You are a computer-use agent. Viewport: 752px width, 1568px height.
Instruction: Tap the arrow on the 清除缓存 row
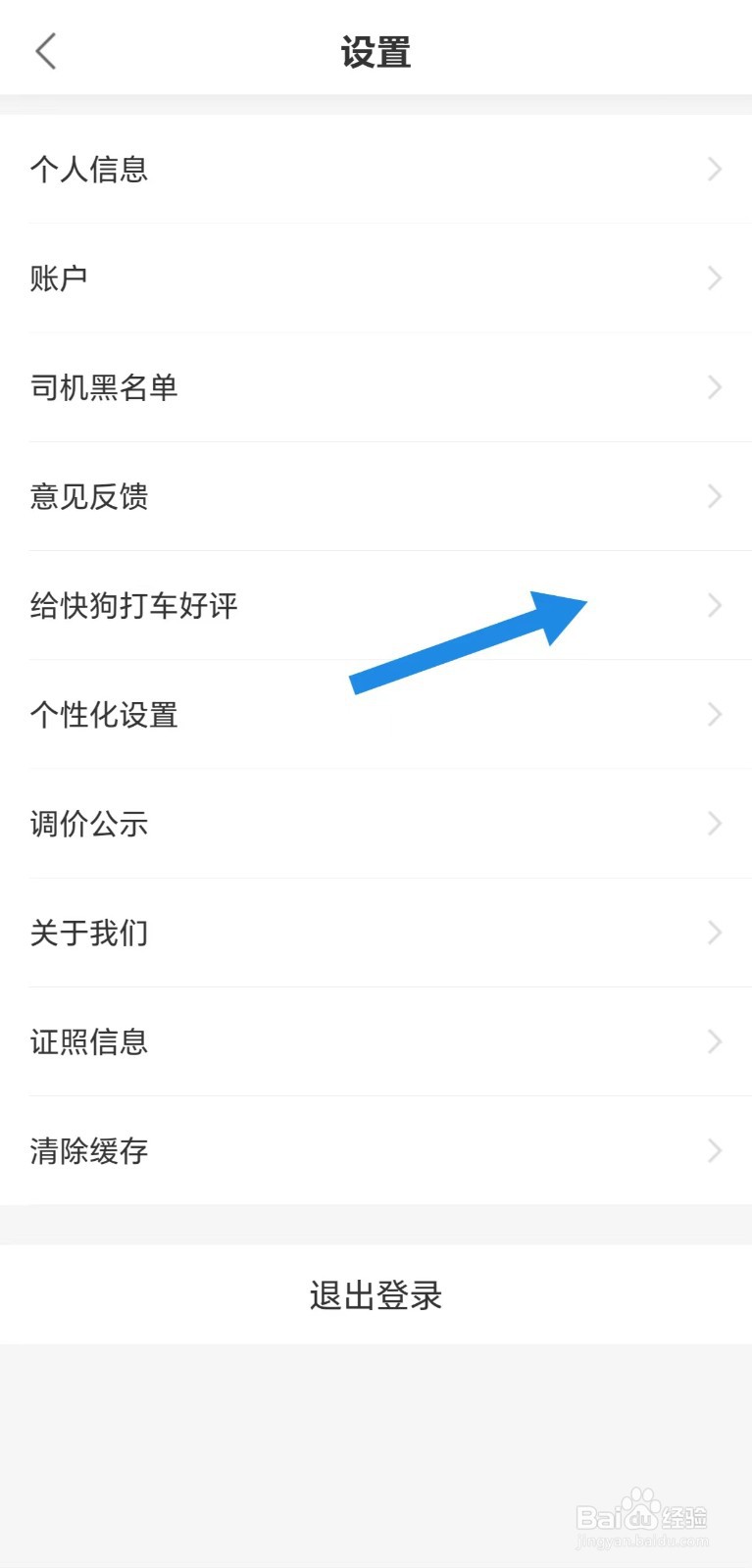[x=715, y=1150]
